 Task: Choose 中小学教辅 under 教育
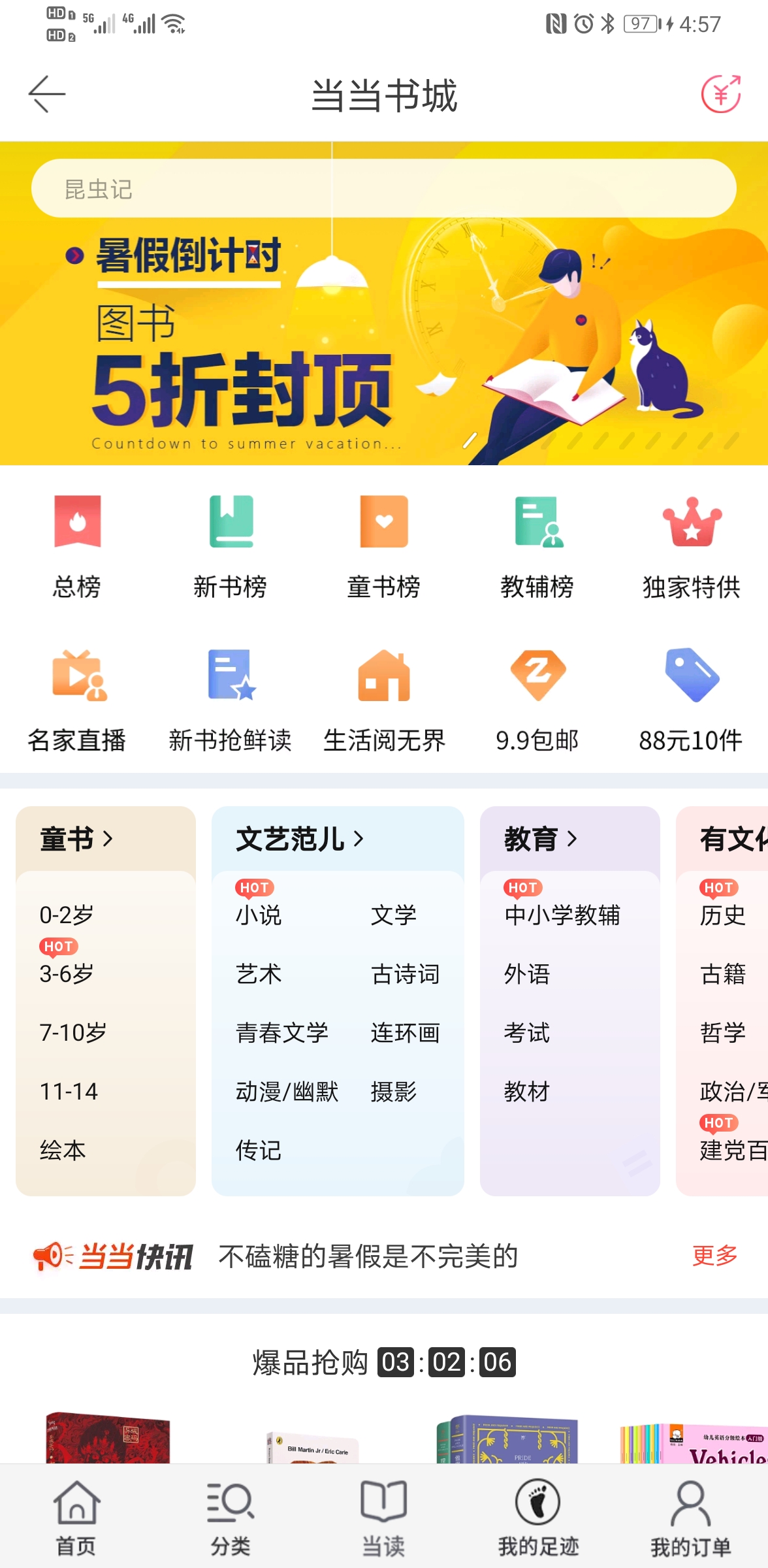[562, 915]
